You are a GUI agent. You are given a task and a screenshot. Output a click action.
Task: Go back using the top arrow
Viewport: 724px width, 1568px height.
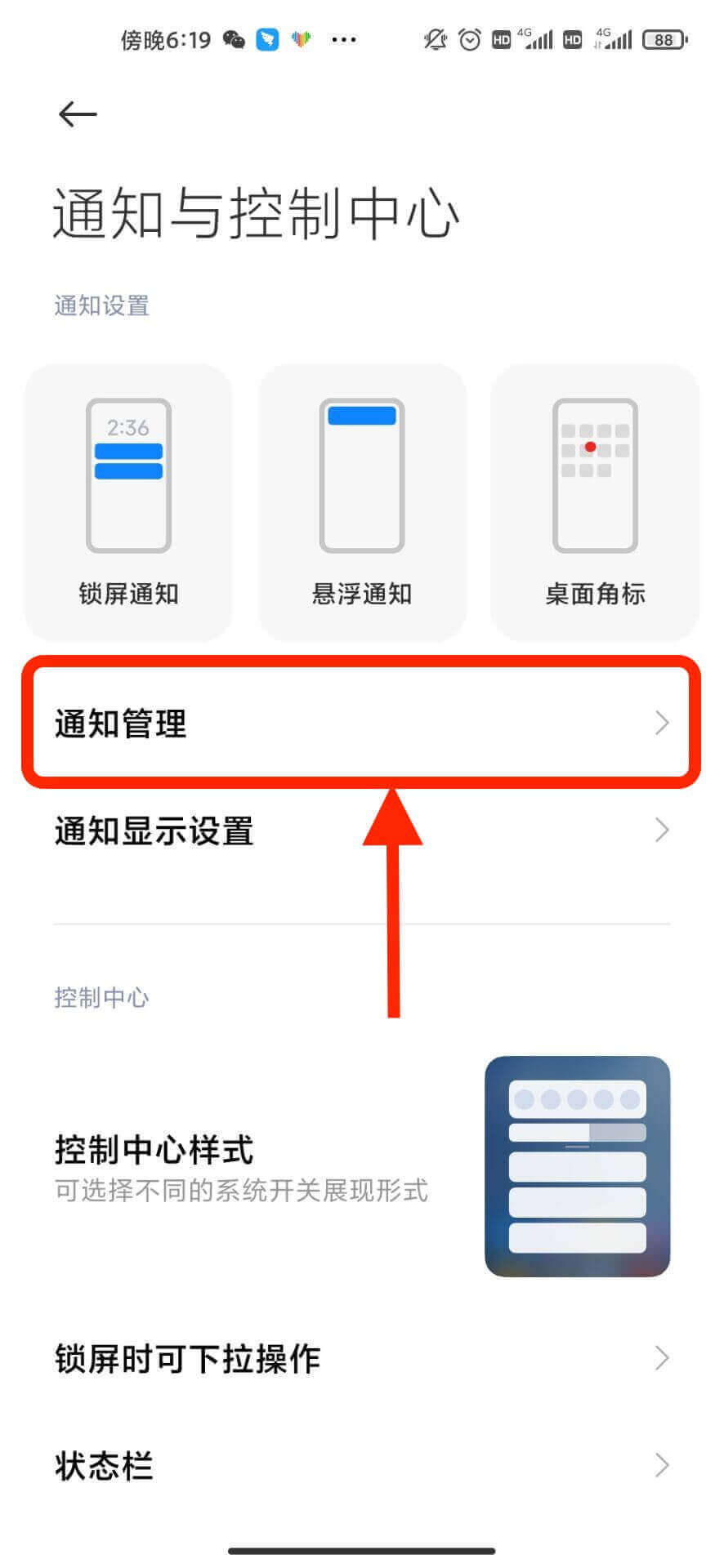coord(78,114)
